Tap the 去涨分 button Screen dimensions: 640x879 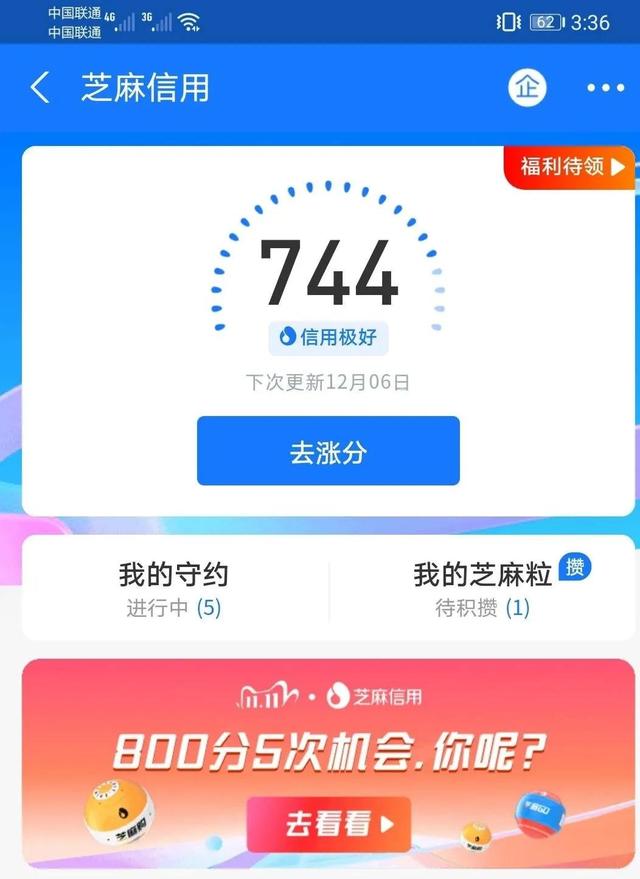point(328,452)
